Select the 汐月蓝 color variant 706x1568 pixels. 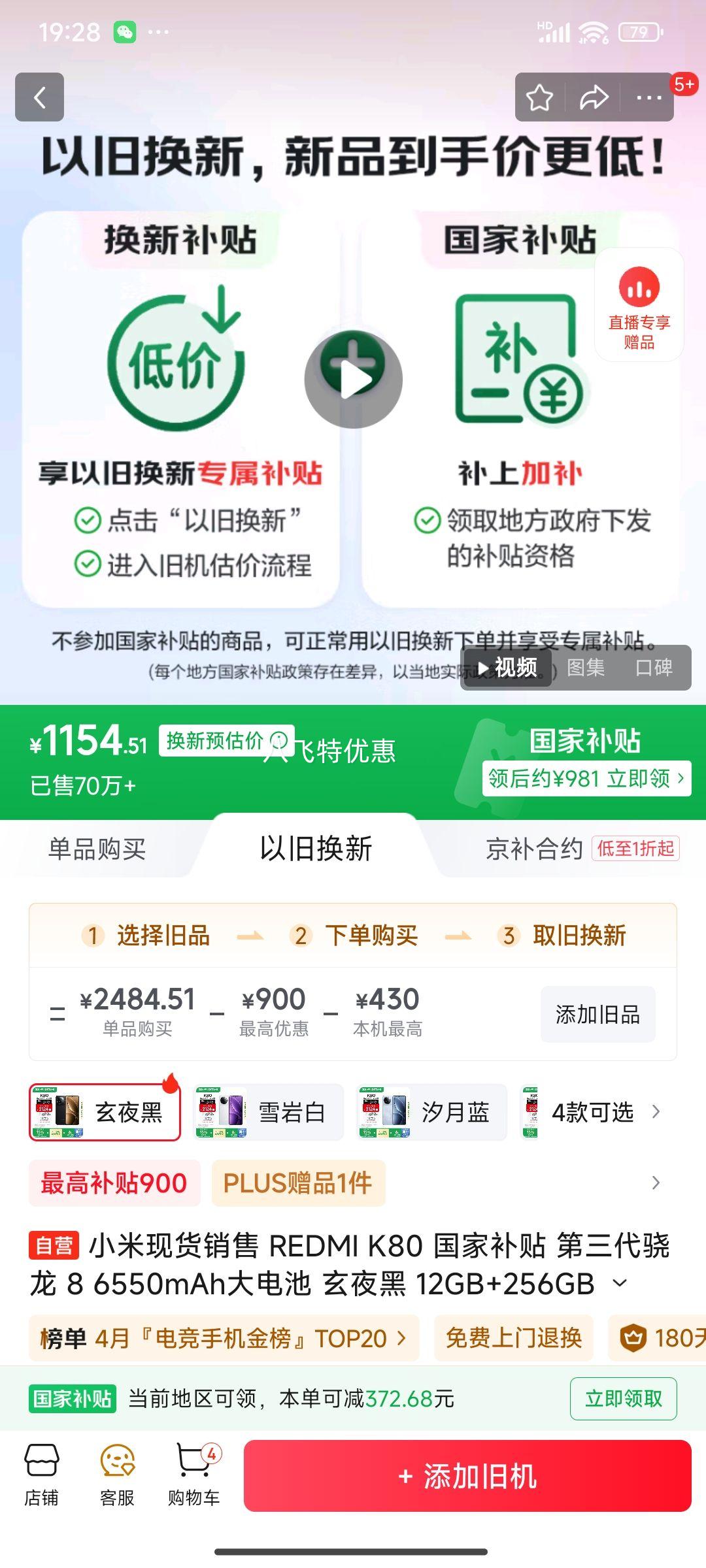(x=430, y=1112)
